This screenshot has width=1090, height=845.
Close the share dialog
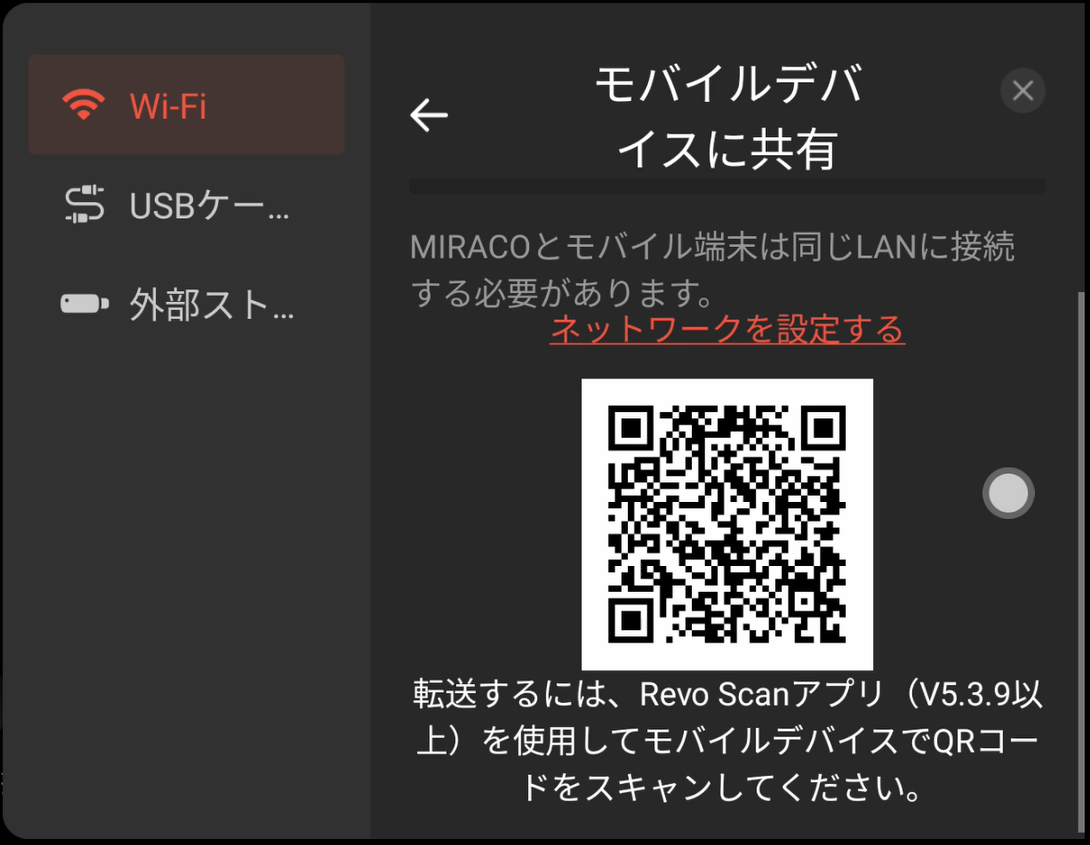click(1022, 91)
